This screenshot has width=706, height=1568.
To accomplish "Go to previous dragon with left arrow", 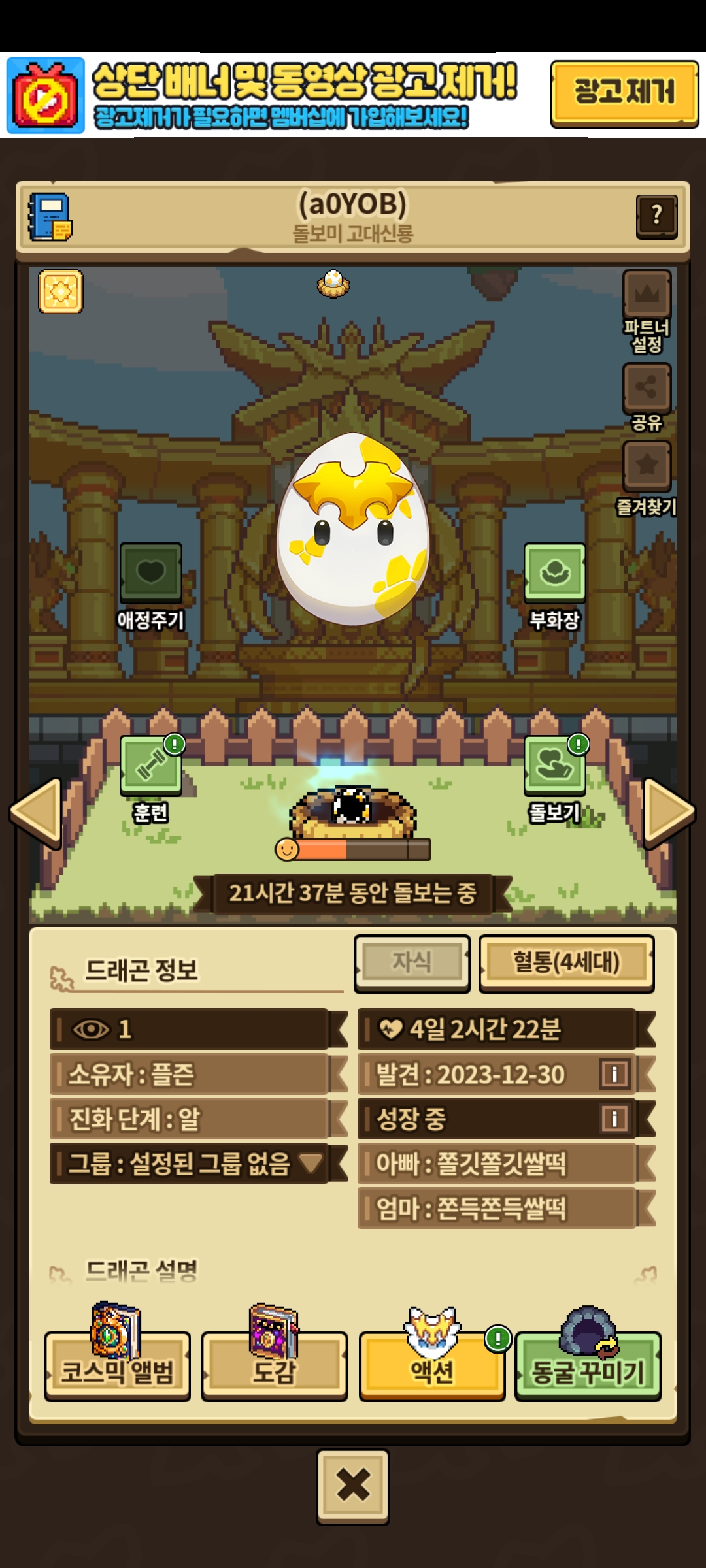I will (37, 812).
